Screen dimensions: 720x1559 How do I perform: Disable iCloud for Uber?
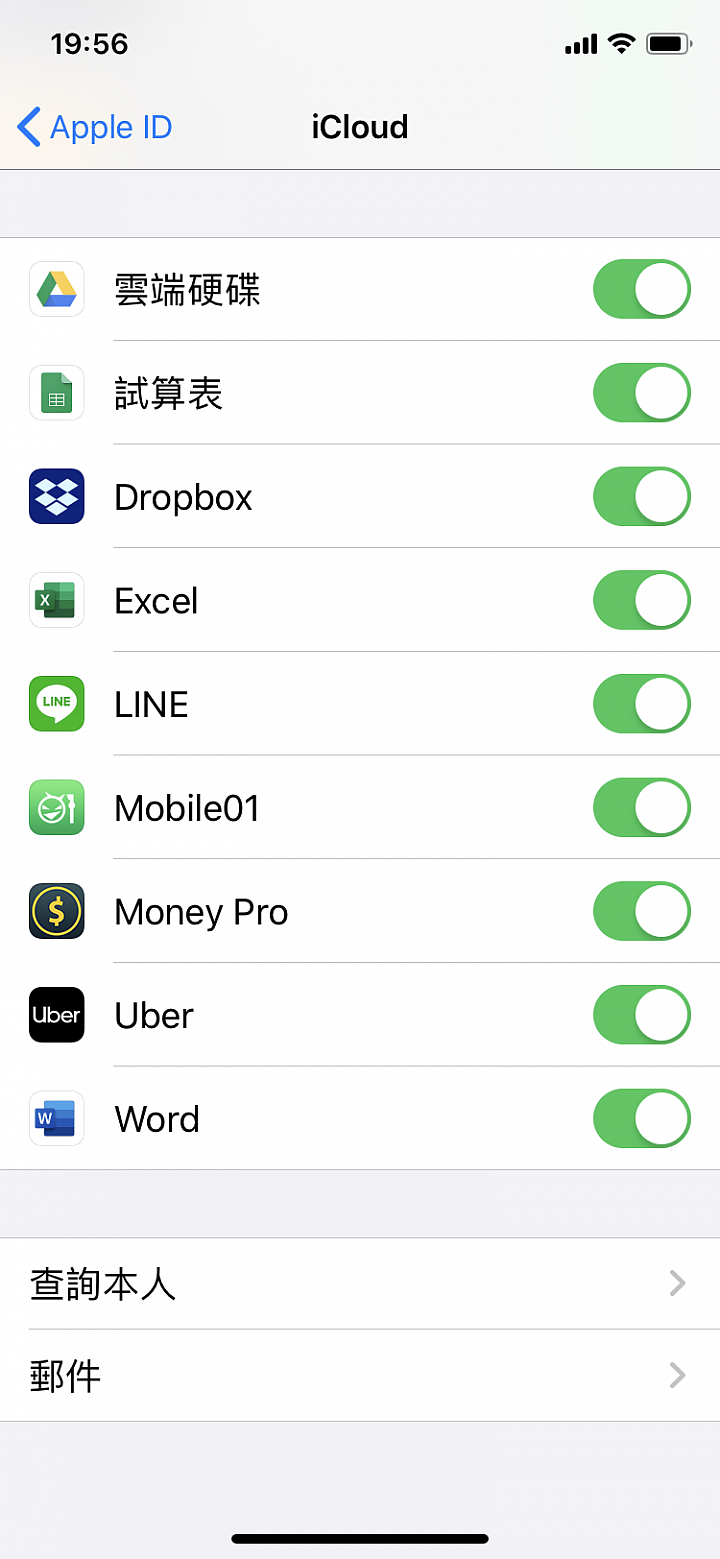click(642, 1015)
